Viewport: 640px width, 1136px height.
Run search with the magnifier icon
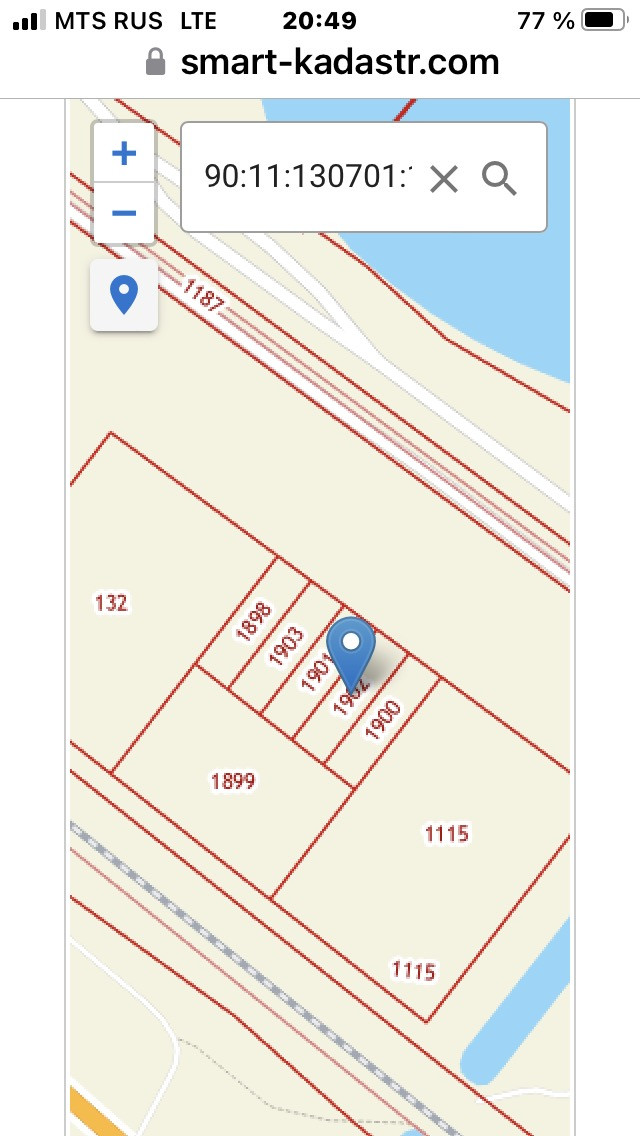[x=499, y=178]
